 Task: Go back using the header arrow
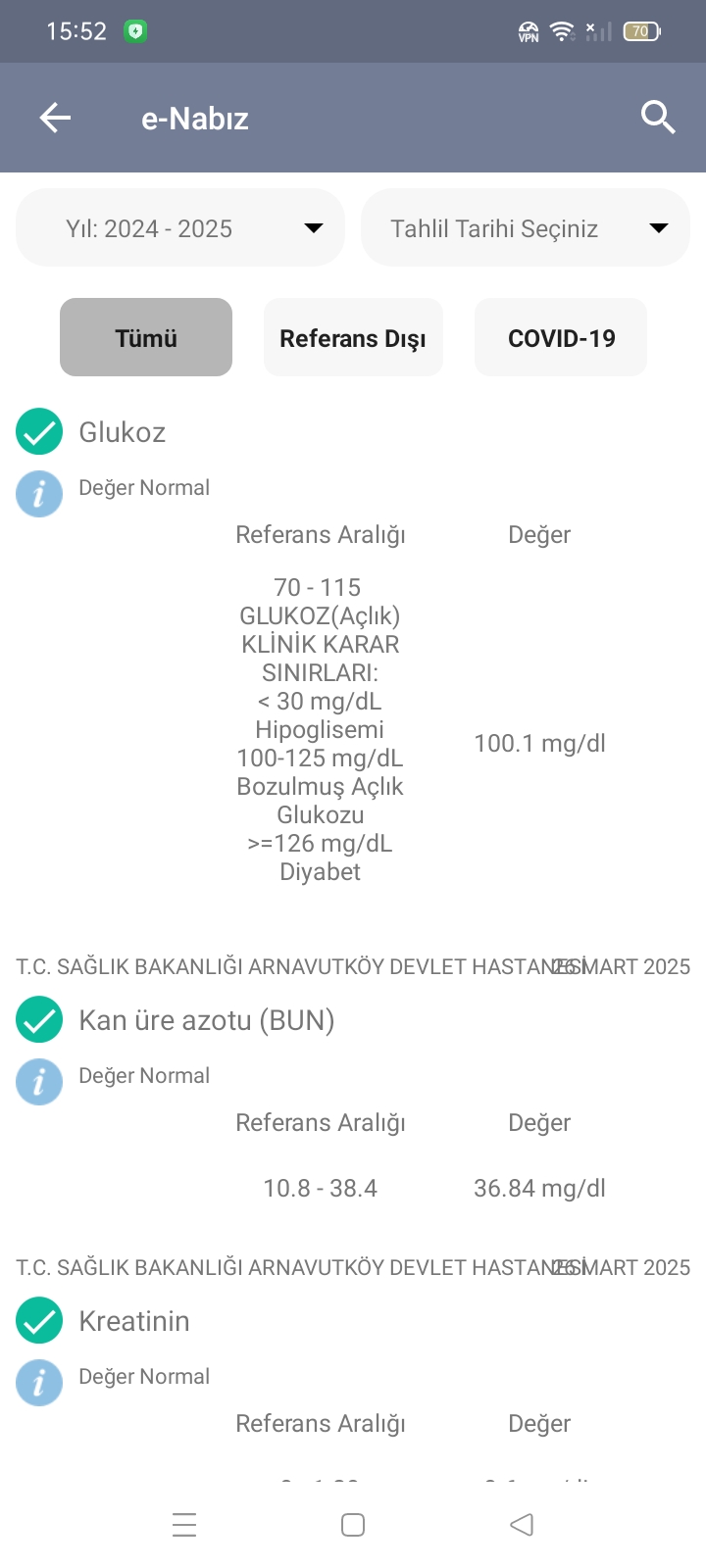(55, 119)
